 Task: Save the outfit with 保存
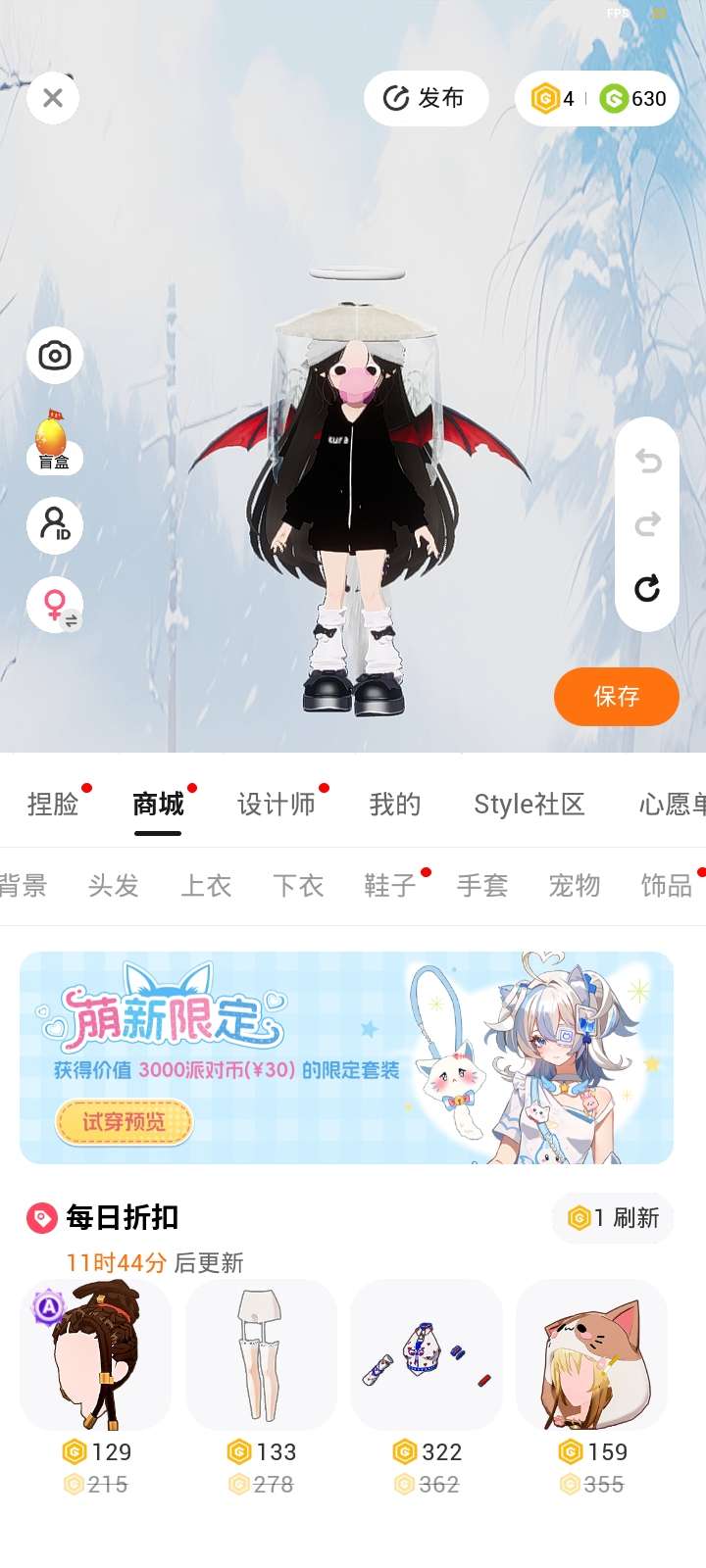[x=616, y=697]
